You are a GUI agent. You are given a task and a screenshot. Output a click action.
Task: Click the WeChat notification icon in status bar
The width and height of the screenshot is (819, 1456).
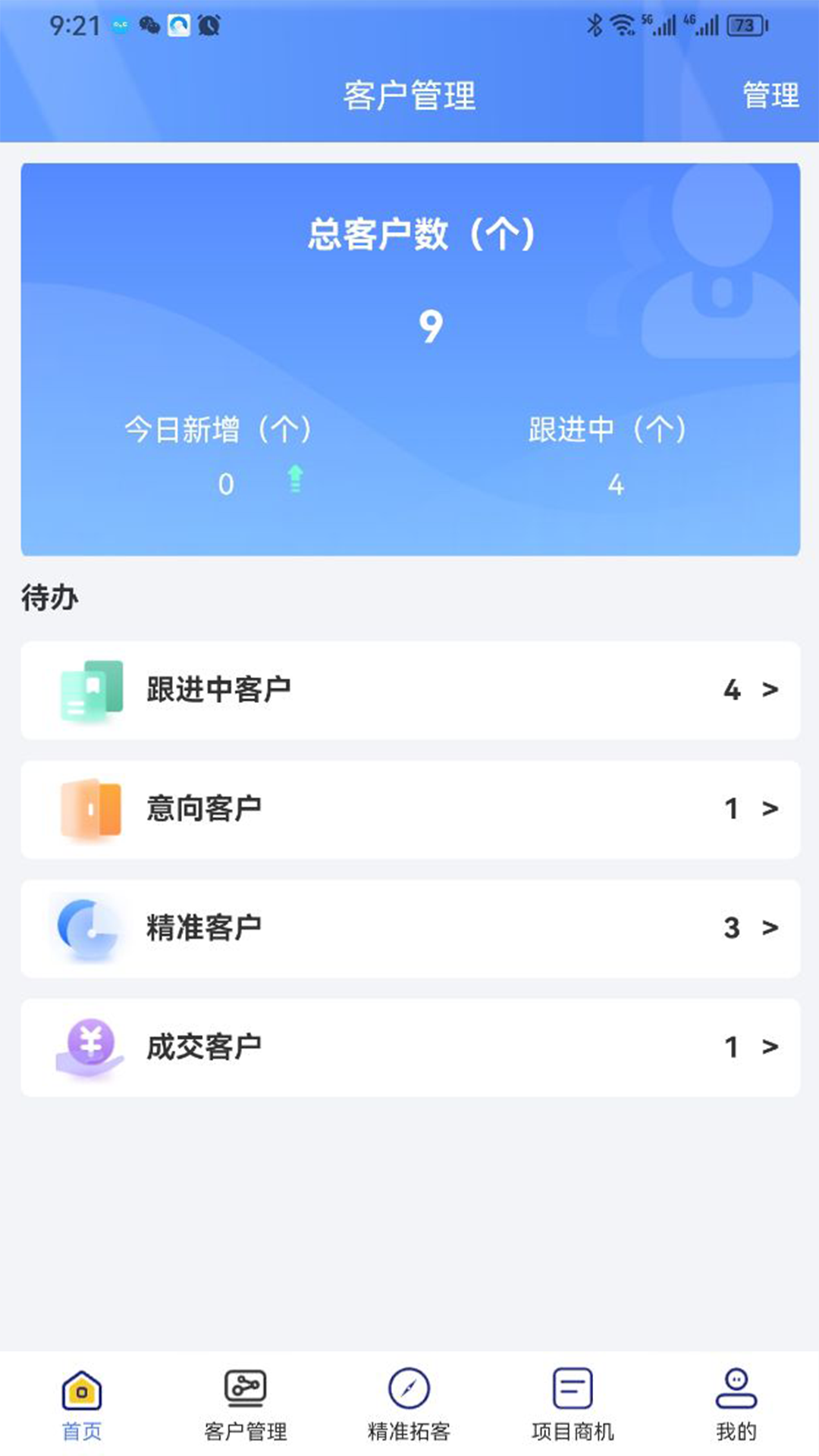point(149,24)
